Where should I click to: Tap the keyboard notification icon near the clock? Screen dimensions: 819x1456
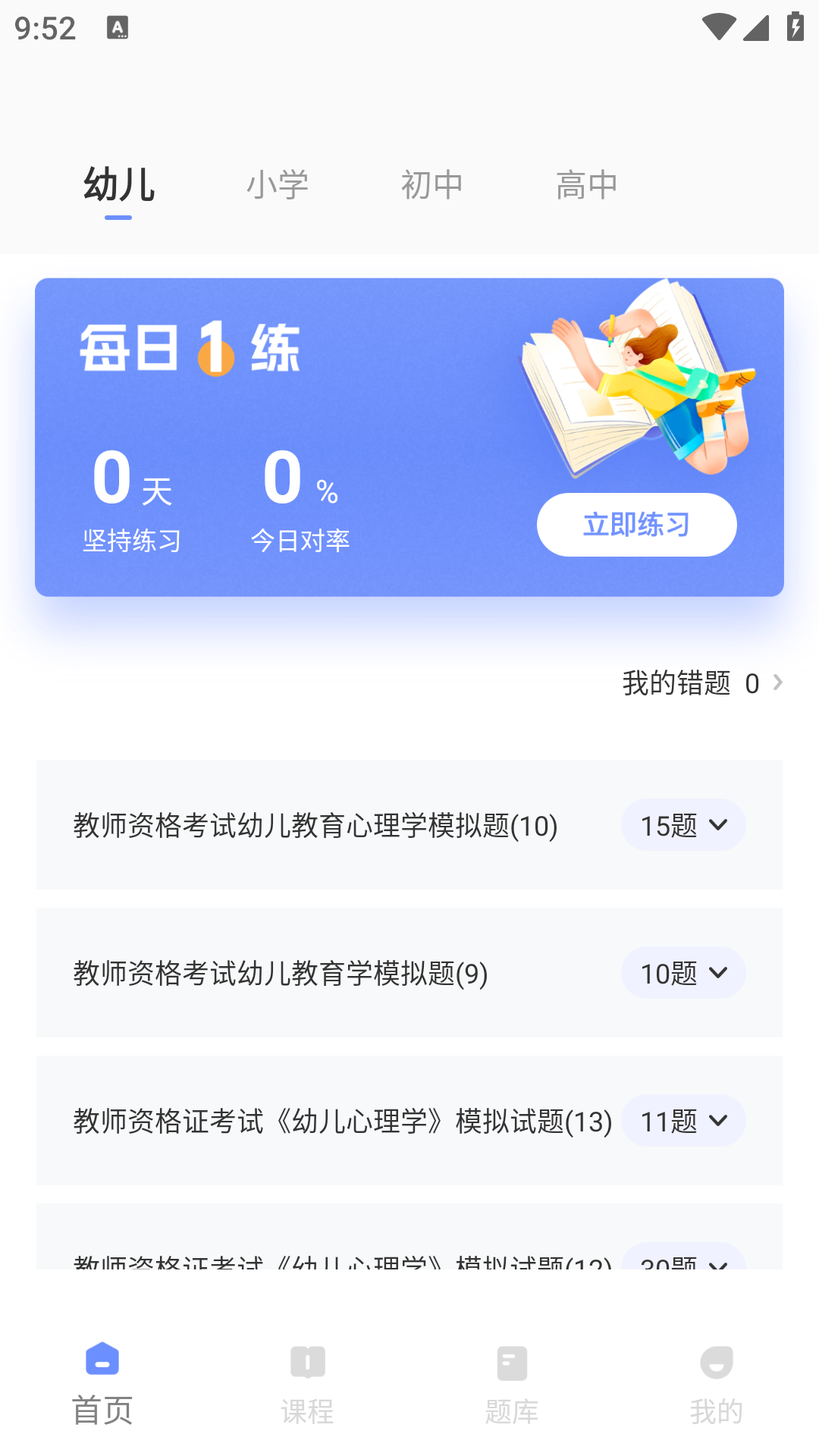point(118,27)
